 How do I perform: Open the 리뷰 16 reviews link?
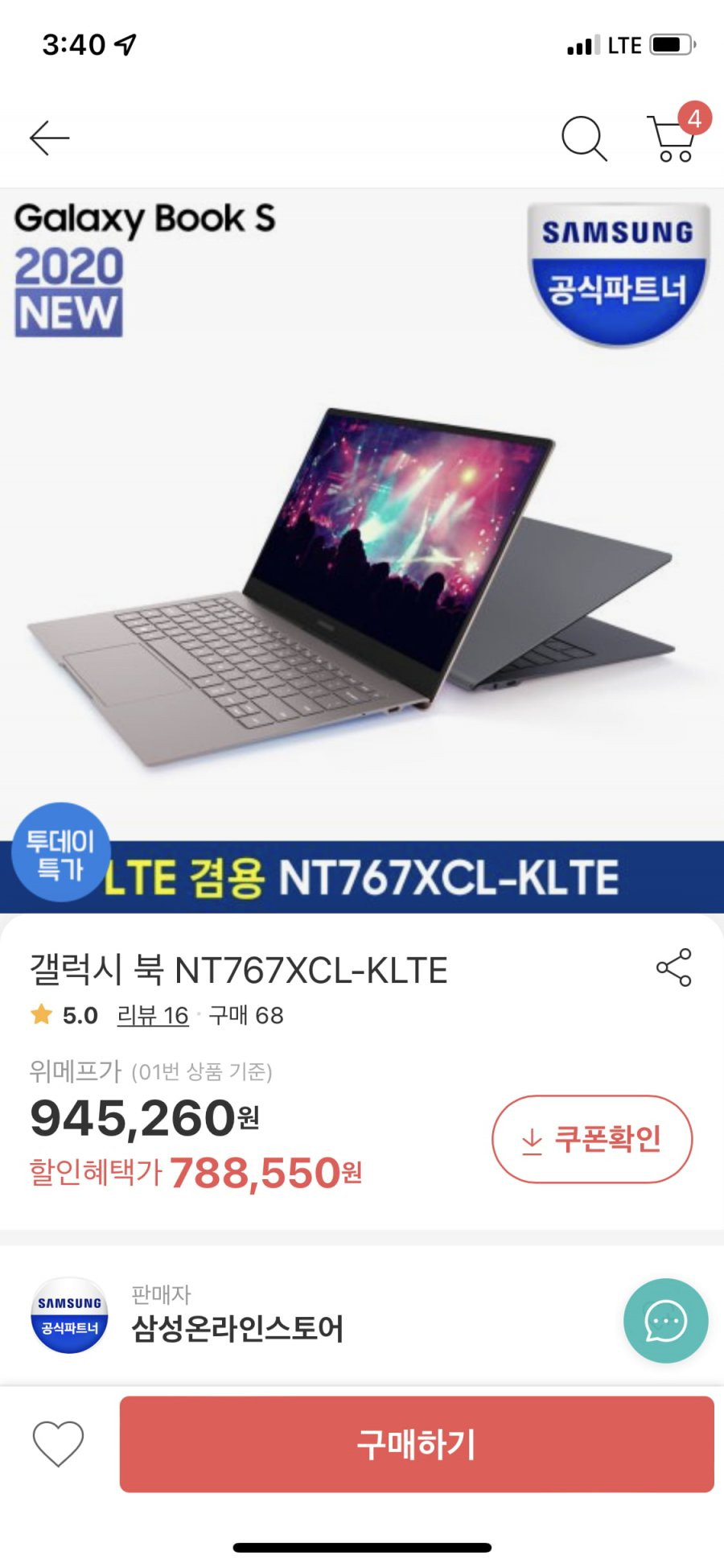tap(153, 1016)
